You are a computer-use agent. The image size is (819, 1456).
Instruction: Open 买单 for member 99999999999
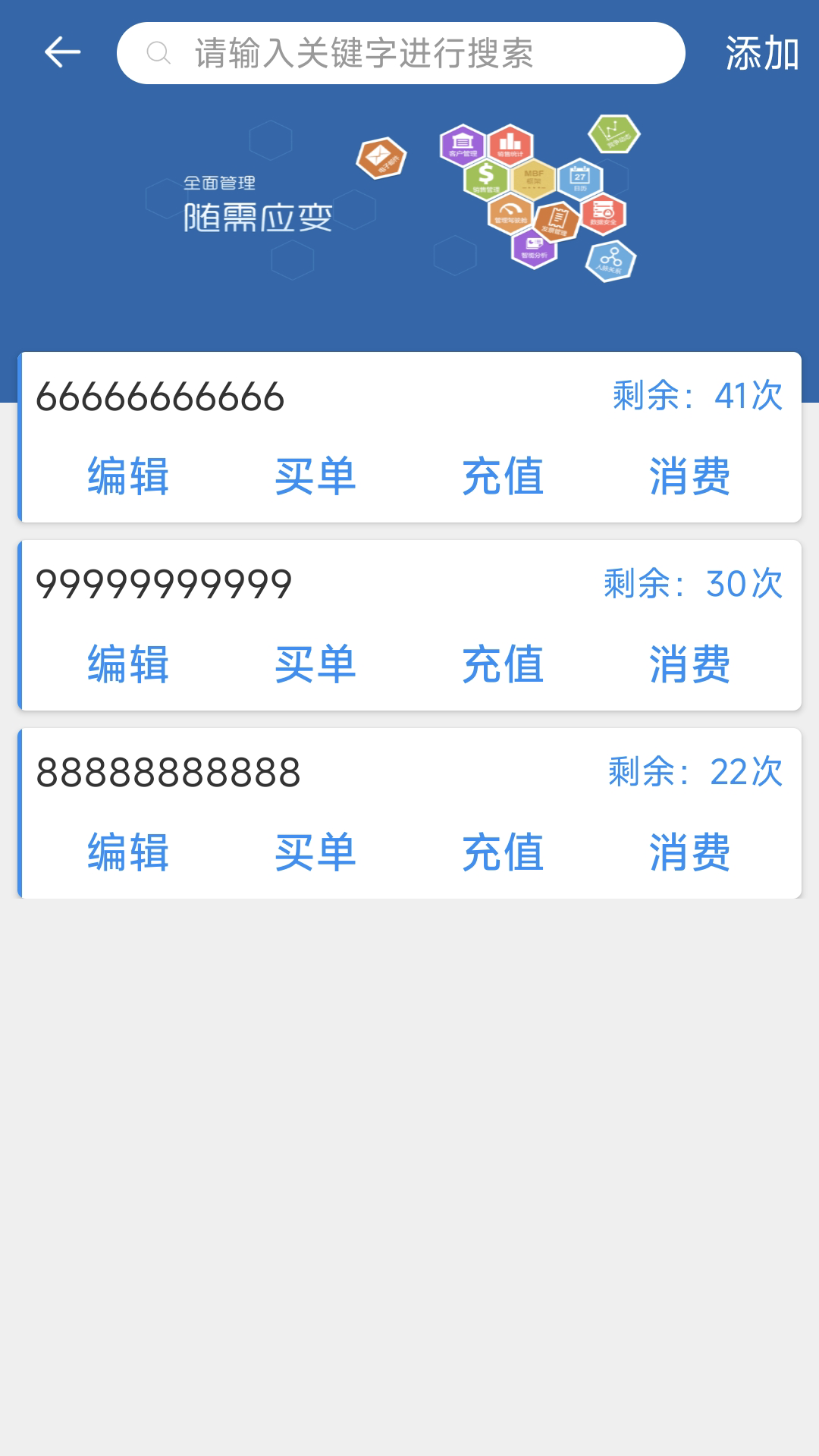coord(315,664)
